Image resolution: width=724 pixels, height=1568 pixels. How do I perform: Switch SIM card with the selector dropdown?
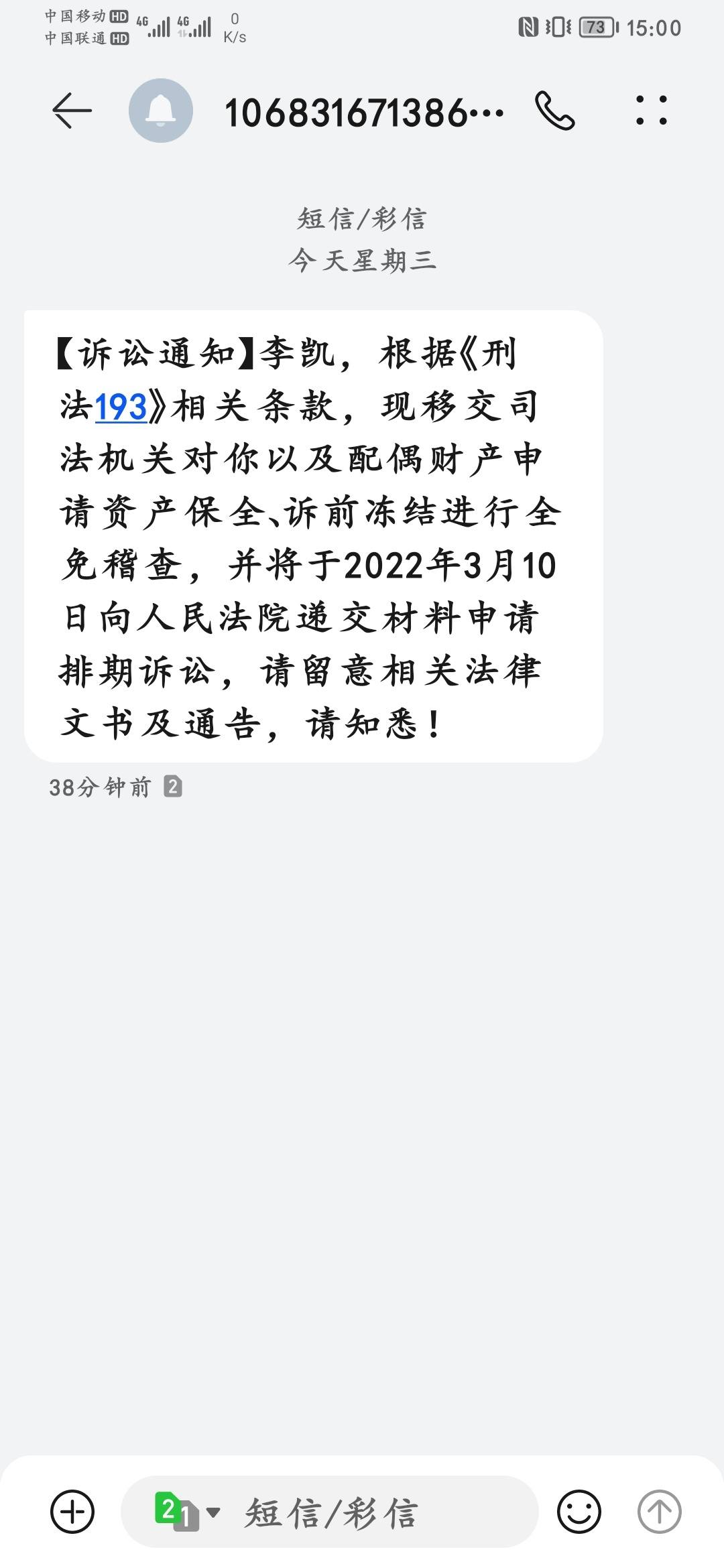(187, 1512)
